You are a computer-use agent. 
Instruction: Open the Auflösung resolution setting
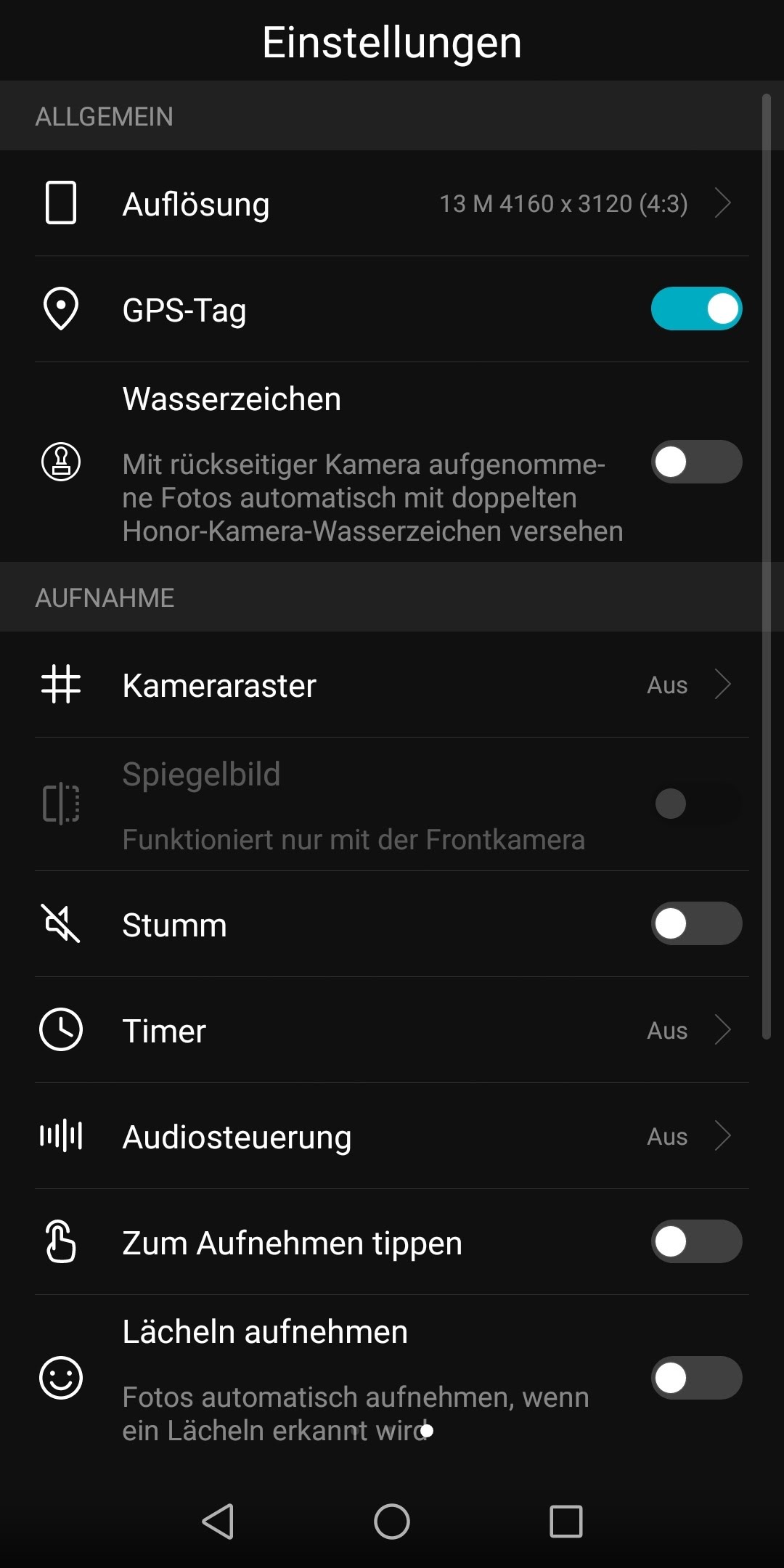392,204
